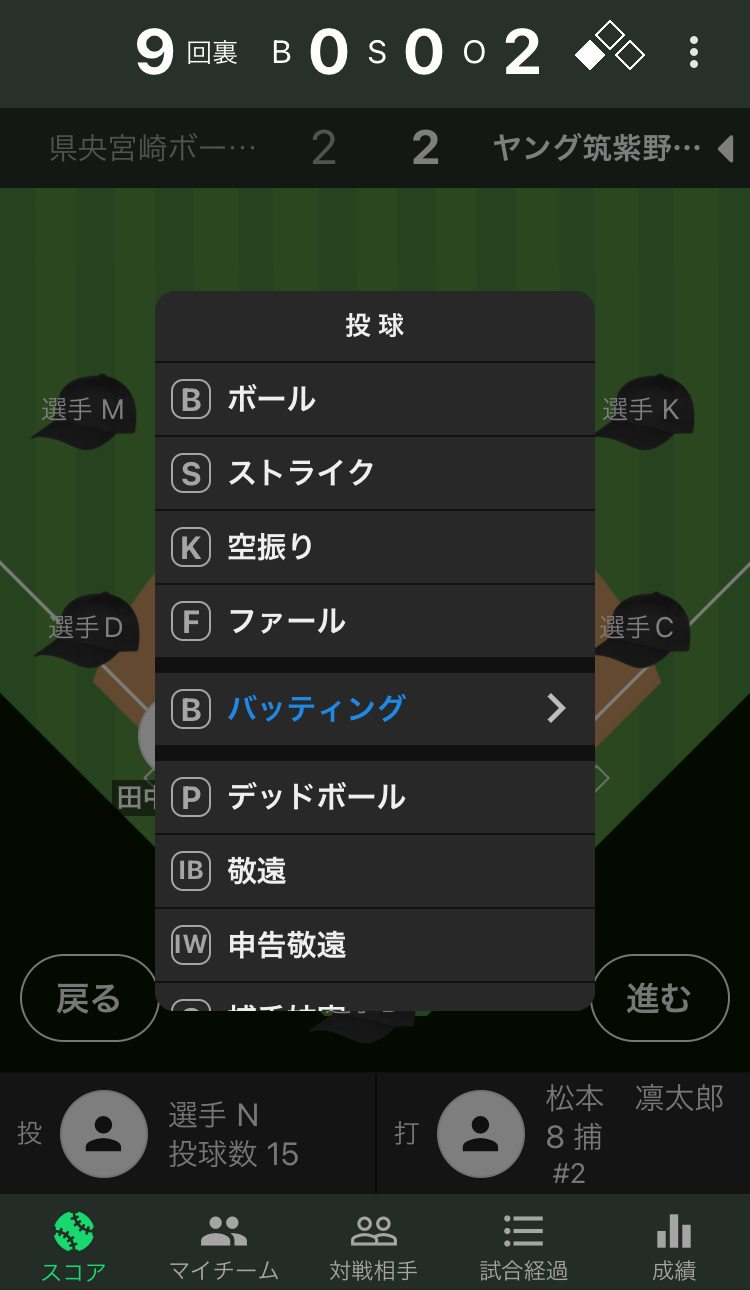The width and height of the screenshot is (750, 1290).
Task: Choose 空振り swinging strike
Action: (x=374, y=547)
